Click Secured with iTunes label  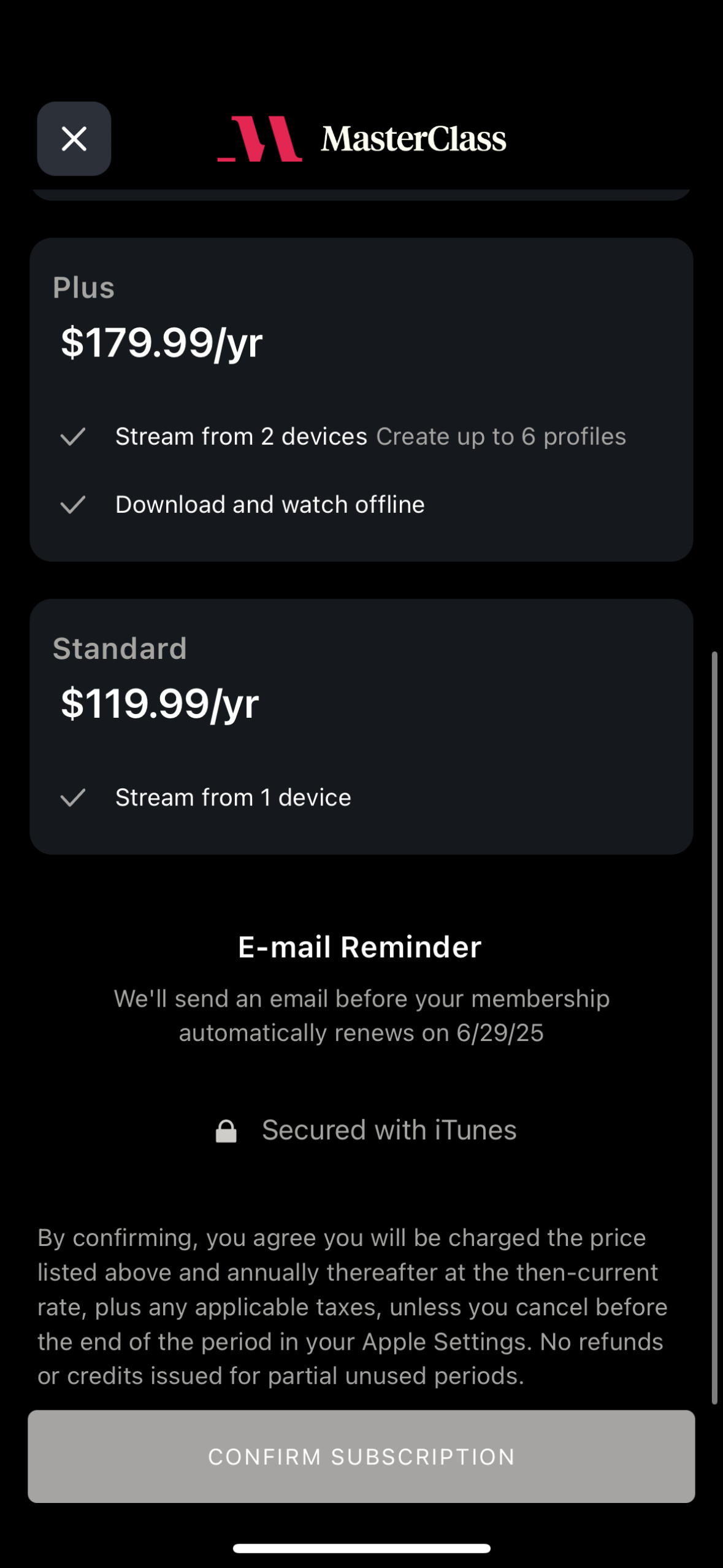(x=389, y=1129)
